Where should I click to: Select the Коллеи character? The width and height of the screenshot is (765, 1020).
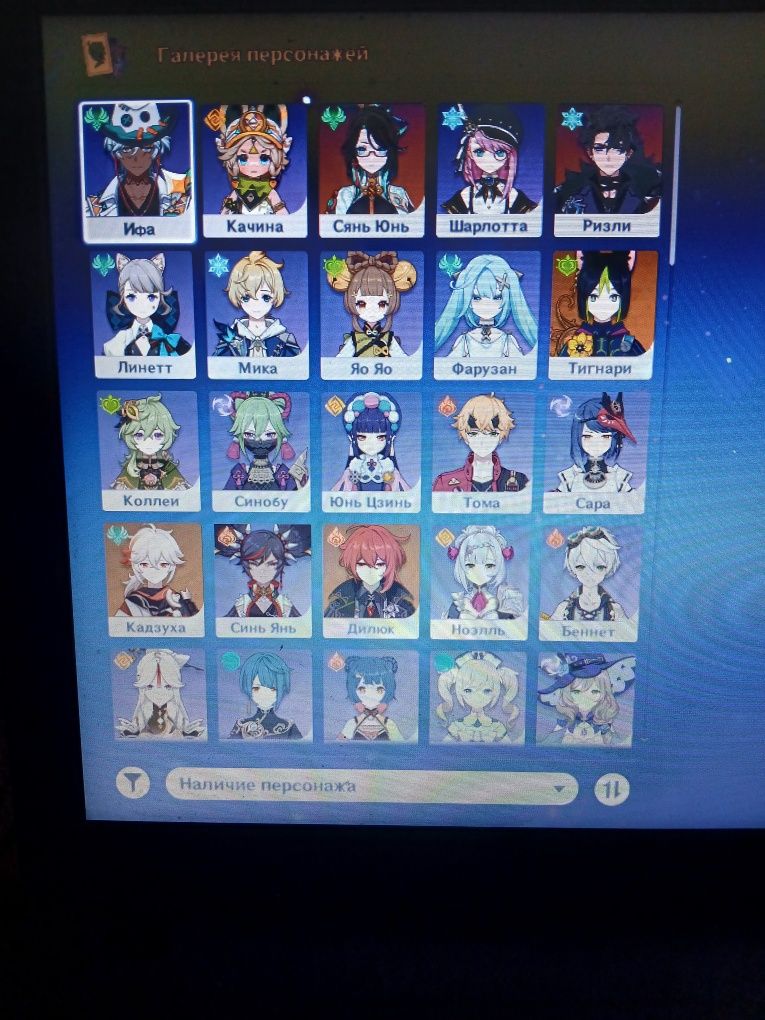pos(149,451)
